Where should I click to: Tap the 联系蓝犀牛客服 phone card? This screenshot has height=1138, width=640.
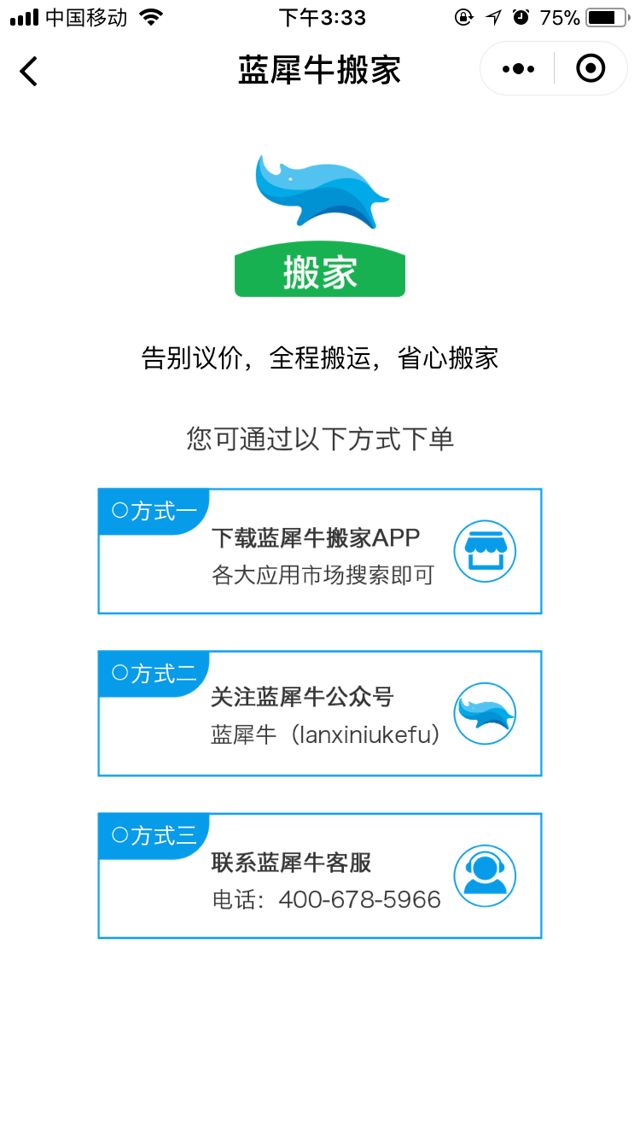point(320,875)
